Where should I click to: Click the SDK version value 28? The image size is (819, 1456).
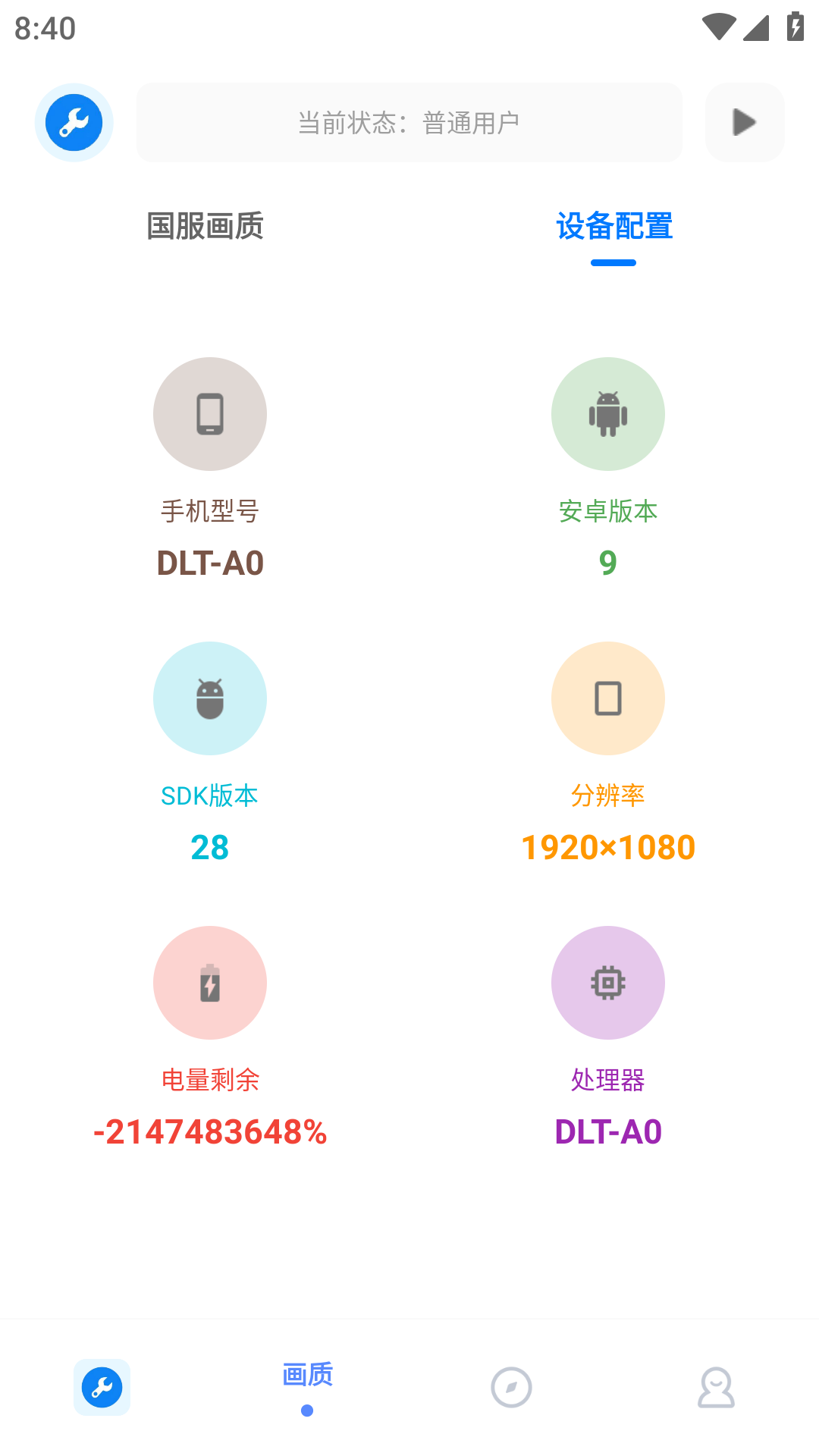(209, 847)
